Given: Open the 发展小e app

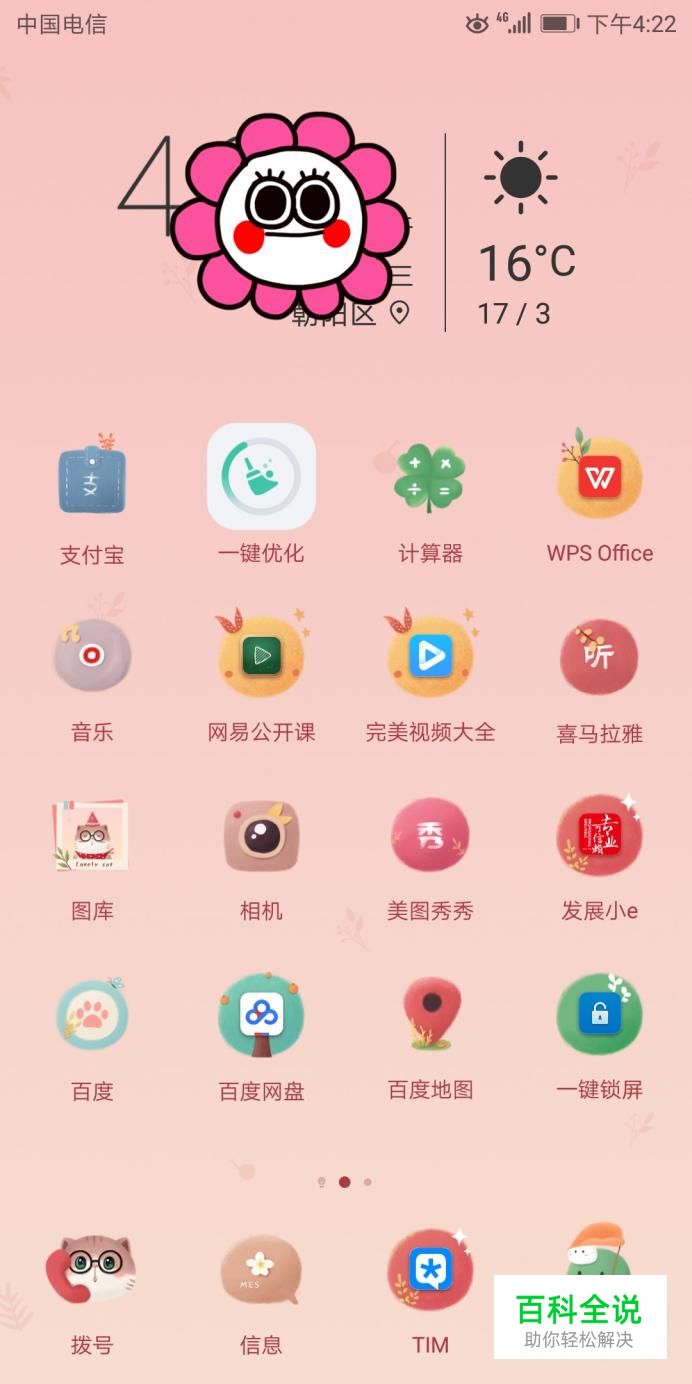Looking at the screenshot, I should coord(599,835).
